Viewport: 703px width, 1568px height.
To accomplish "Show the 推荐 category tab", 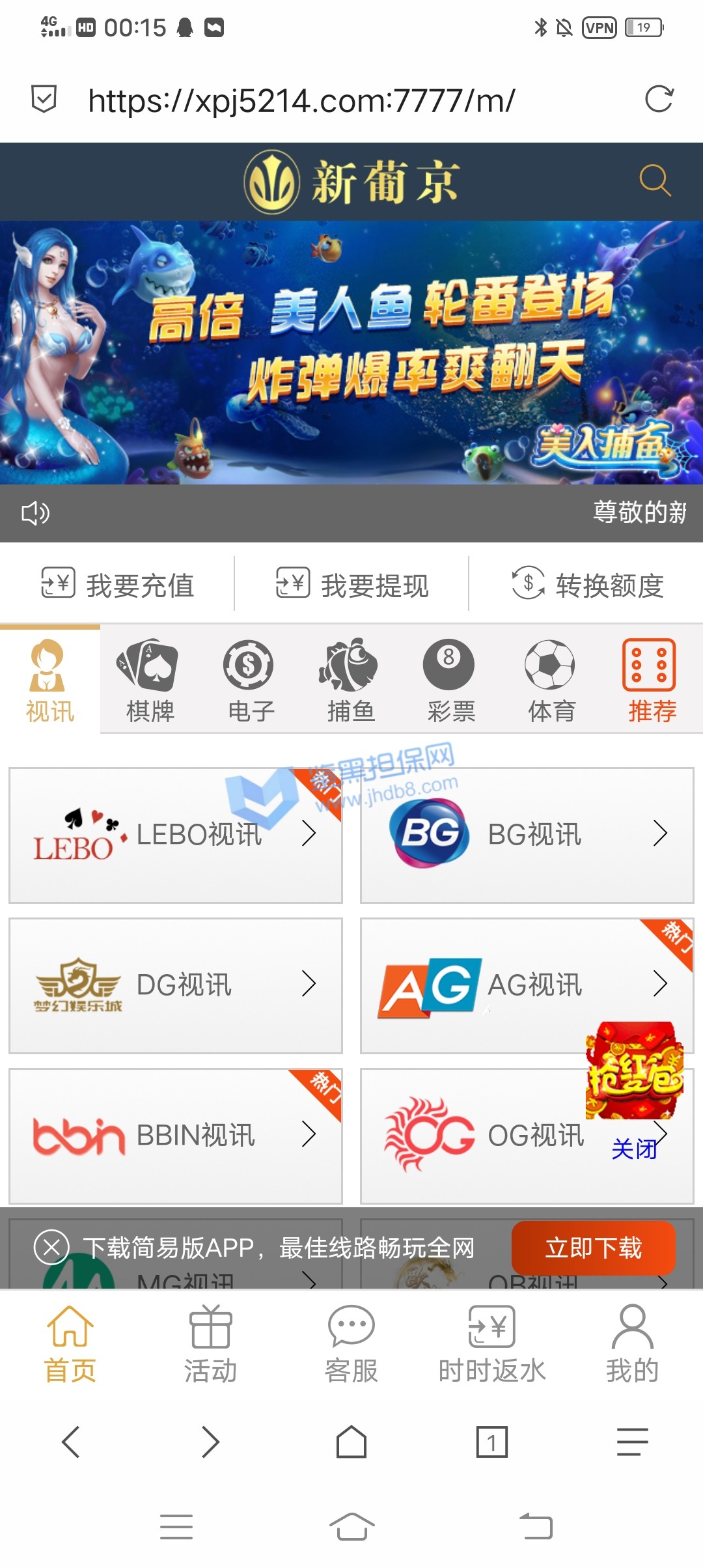I will tap(652, 680).
